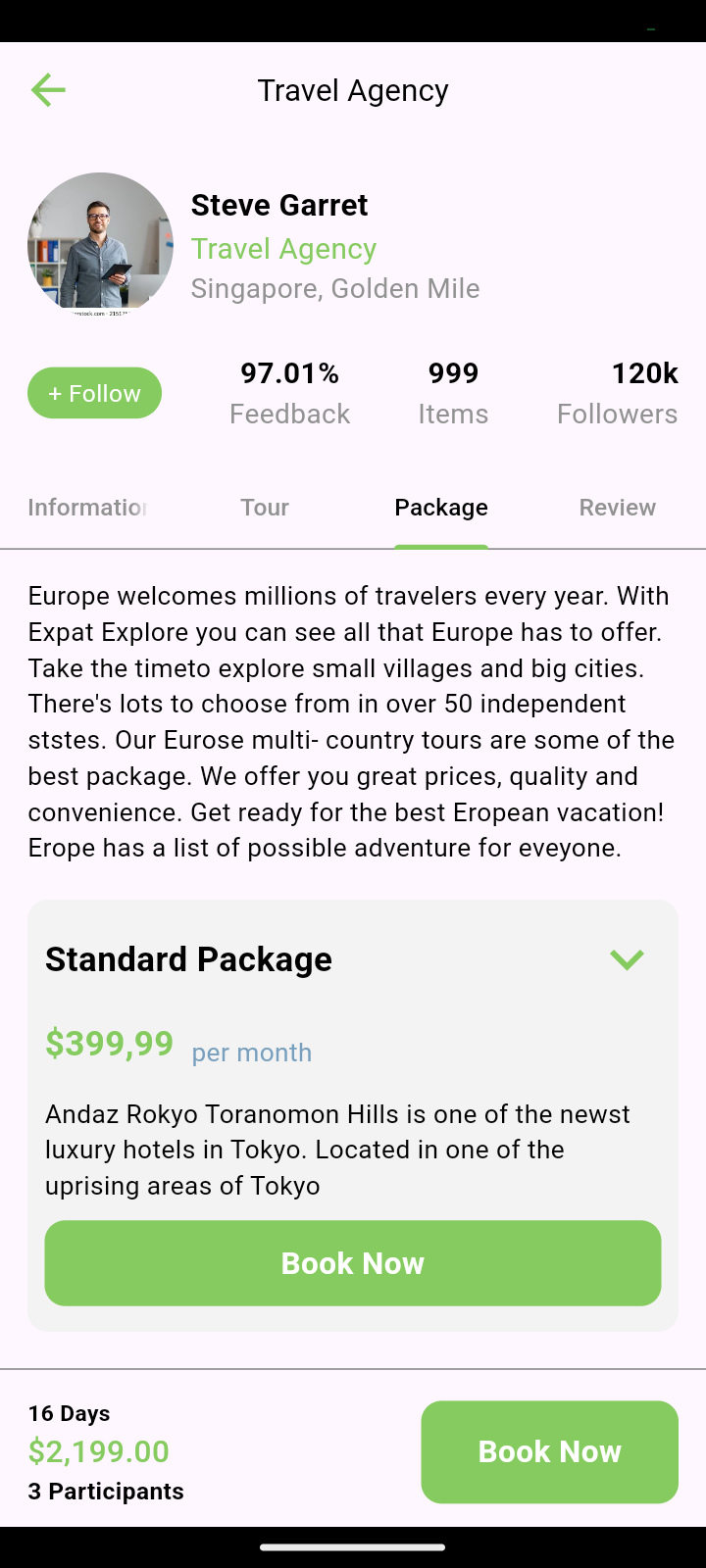Open Steve Garret's profile picture

[100, 244]
